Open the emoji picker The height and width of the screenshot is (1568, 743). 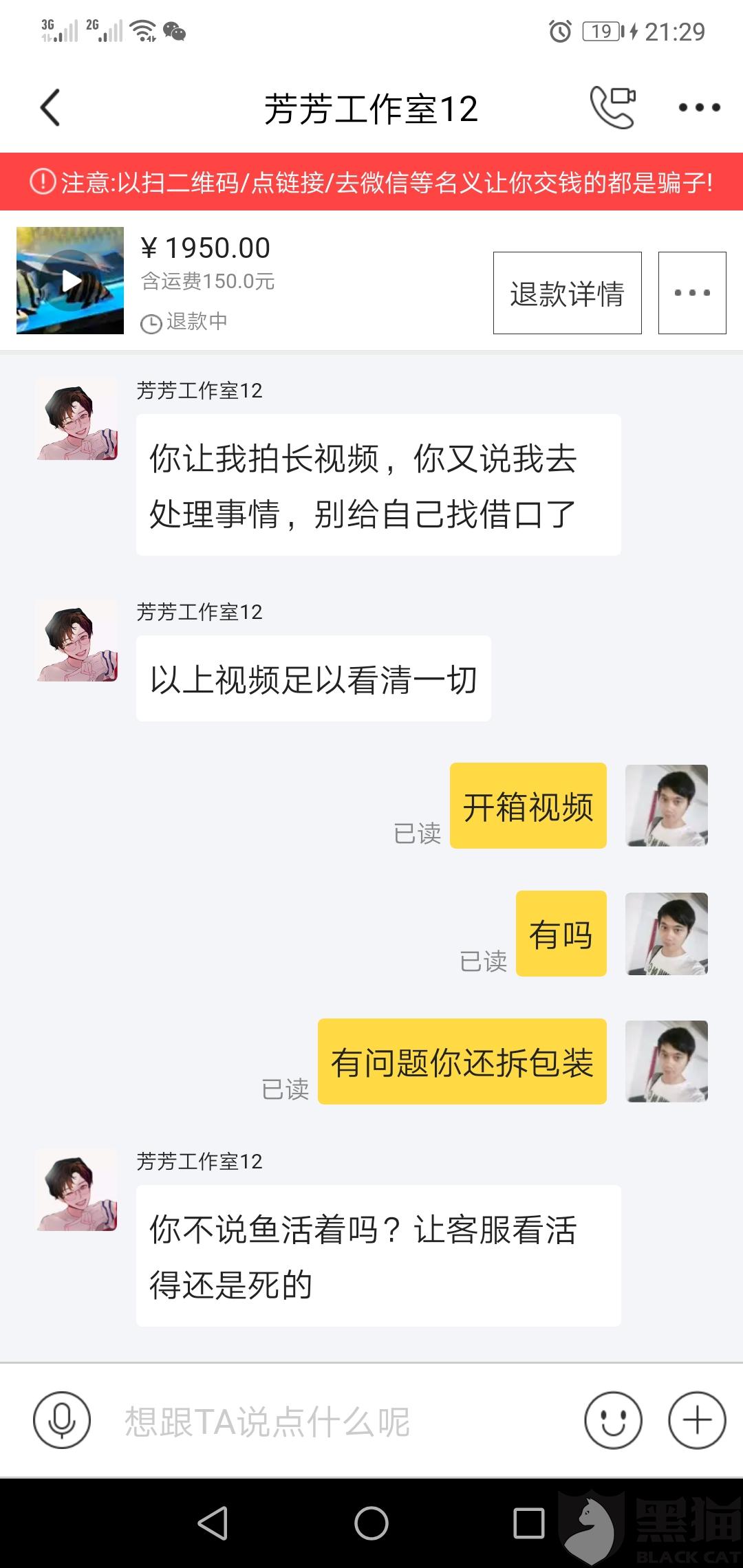[613, 1421]
